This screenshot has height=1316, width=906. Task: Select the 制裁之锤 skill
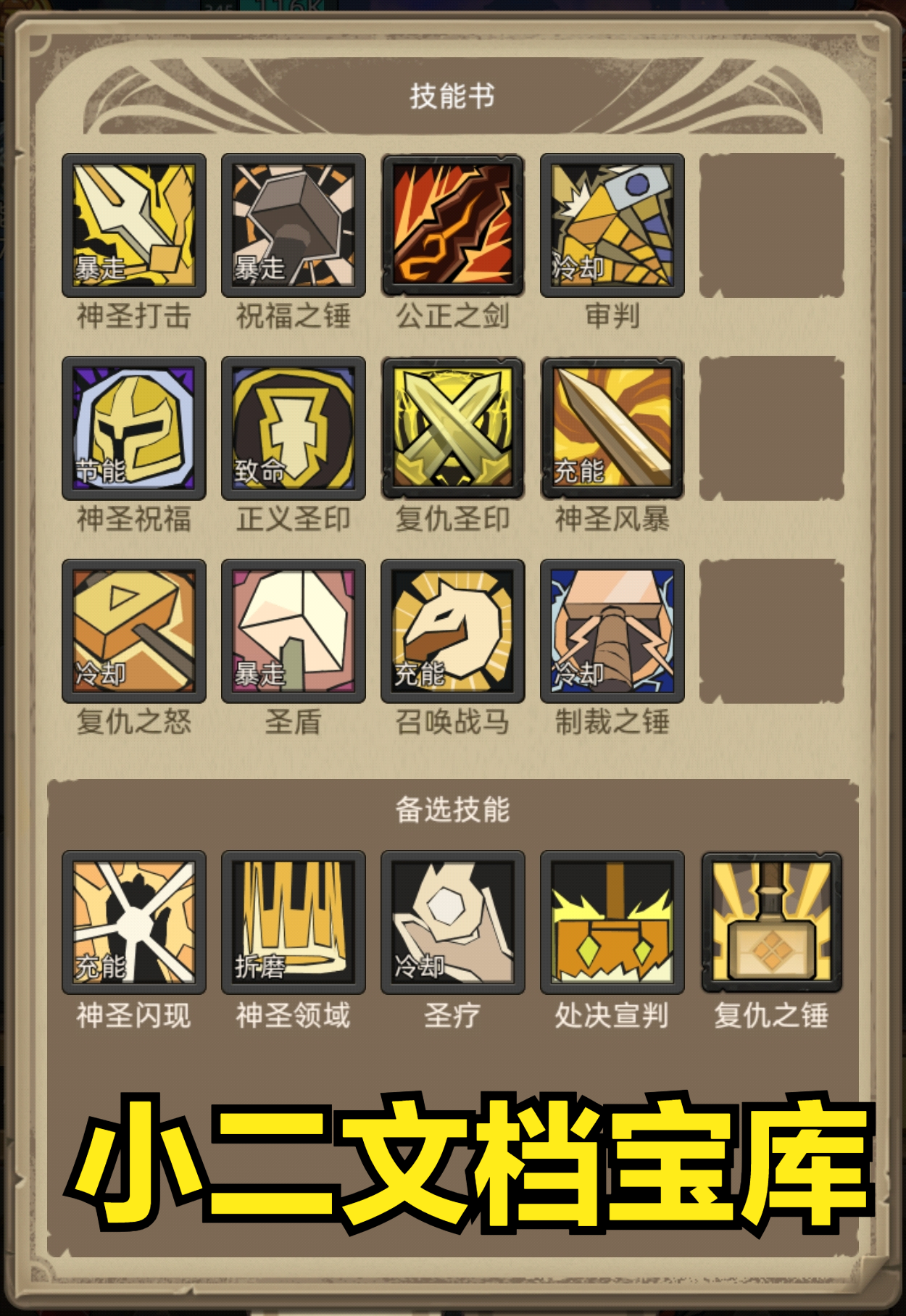612,630
